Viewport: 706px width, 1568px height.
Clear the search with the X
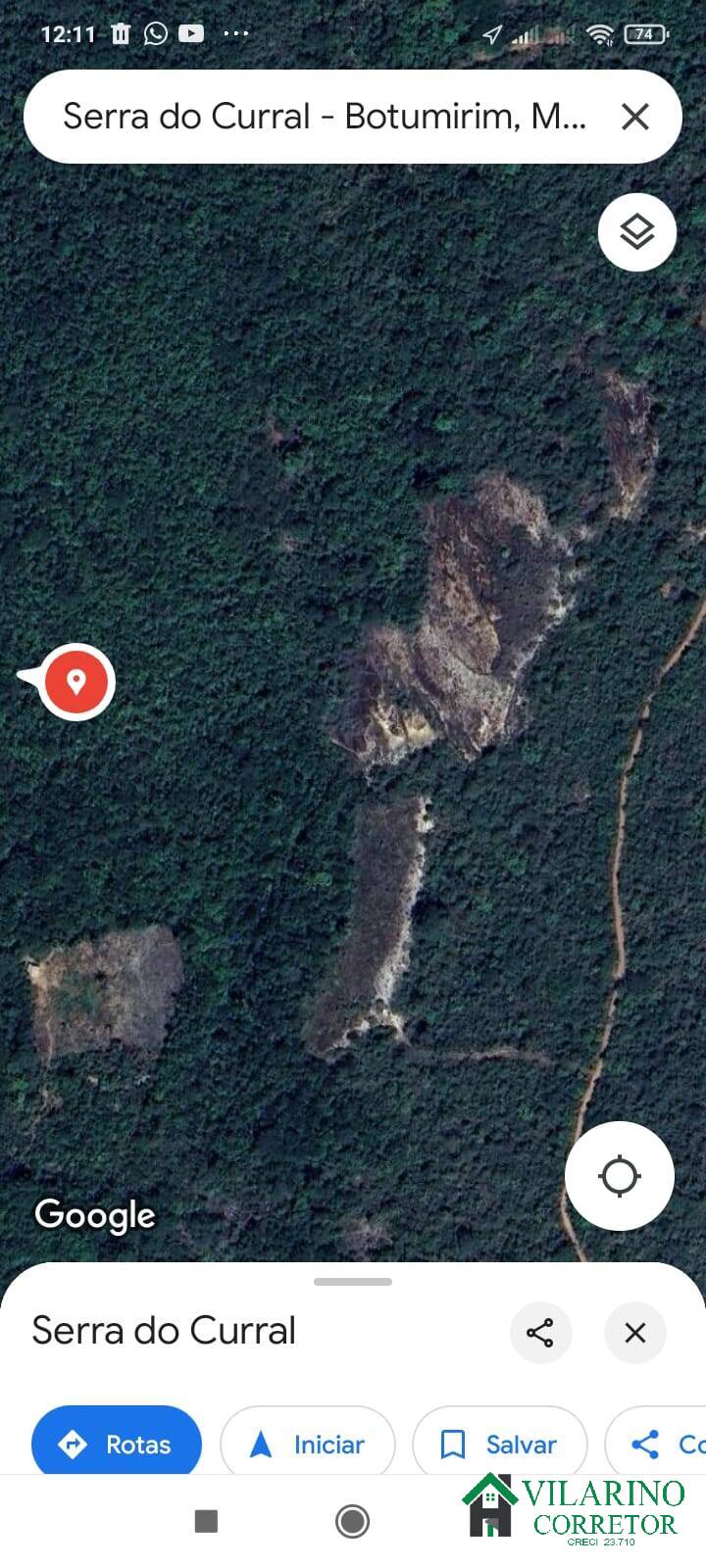pyautogui.click(x=635, y=117)
